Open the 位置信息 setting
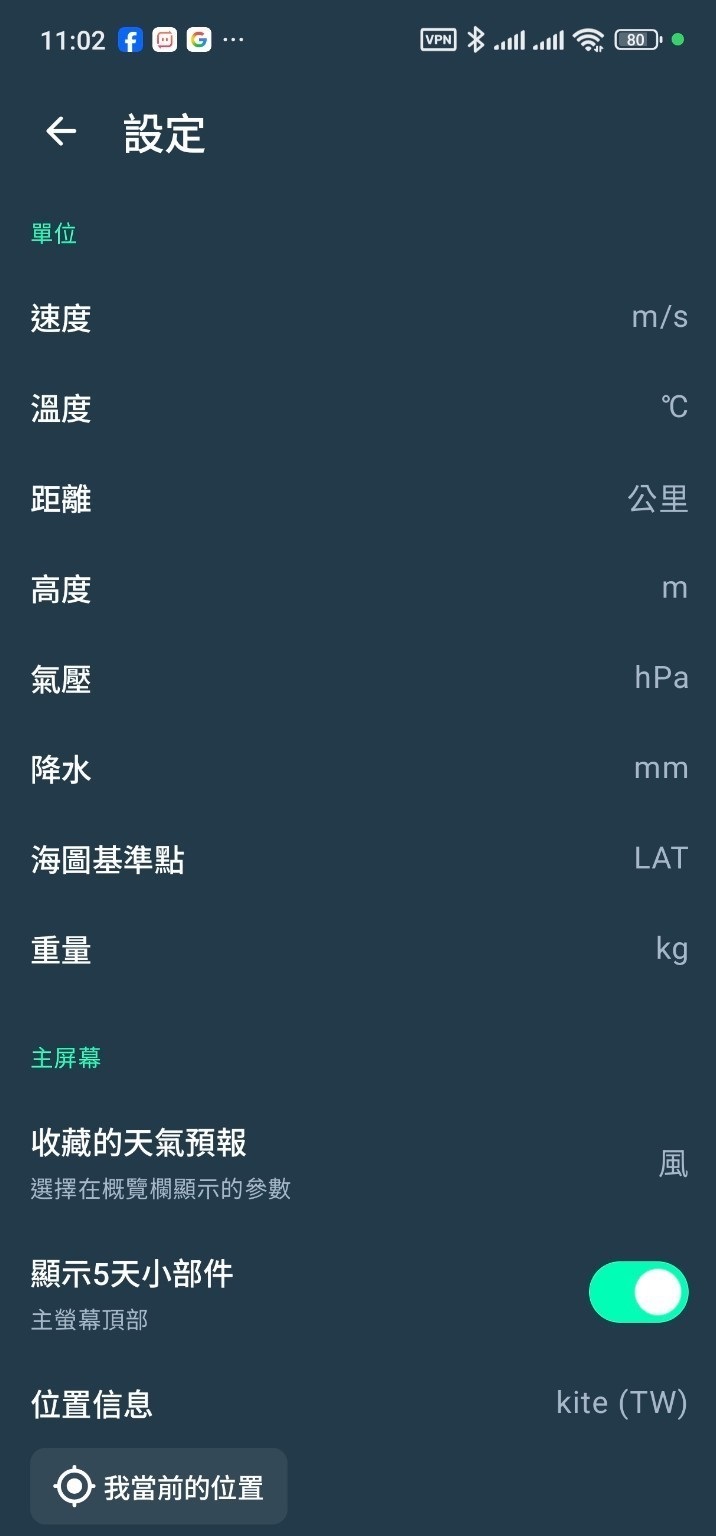716x1536 pixels. click(358, 1403)
